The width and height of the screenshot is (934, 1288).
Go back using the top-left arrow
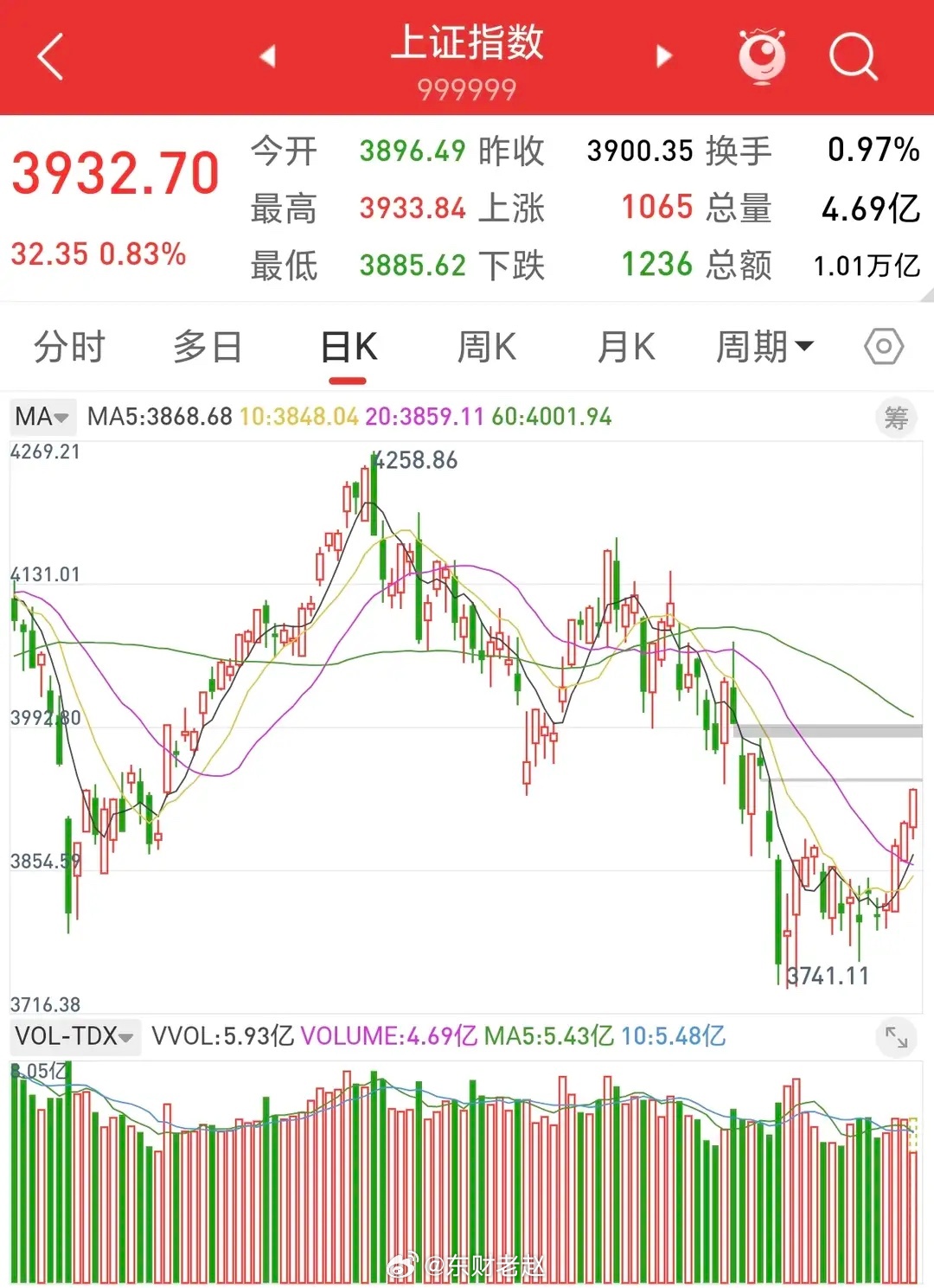point(51,57)
